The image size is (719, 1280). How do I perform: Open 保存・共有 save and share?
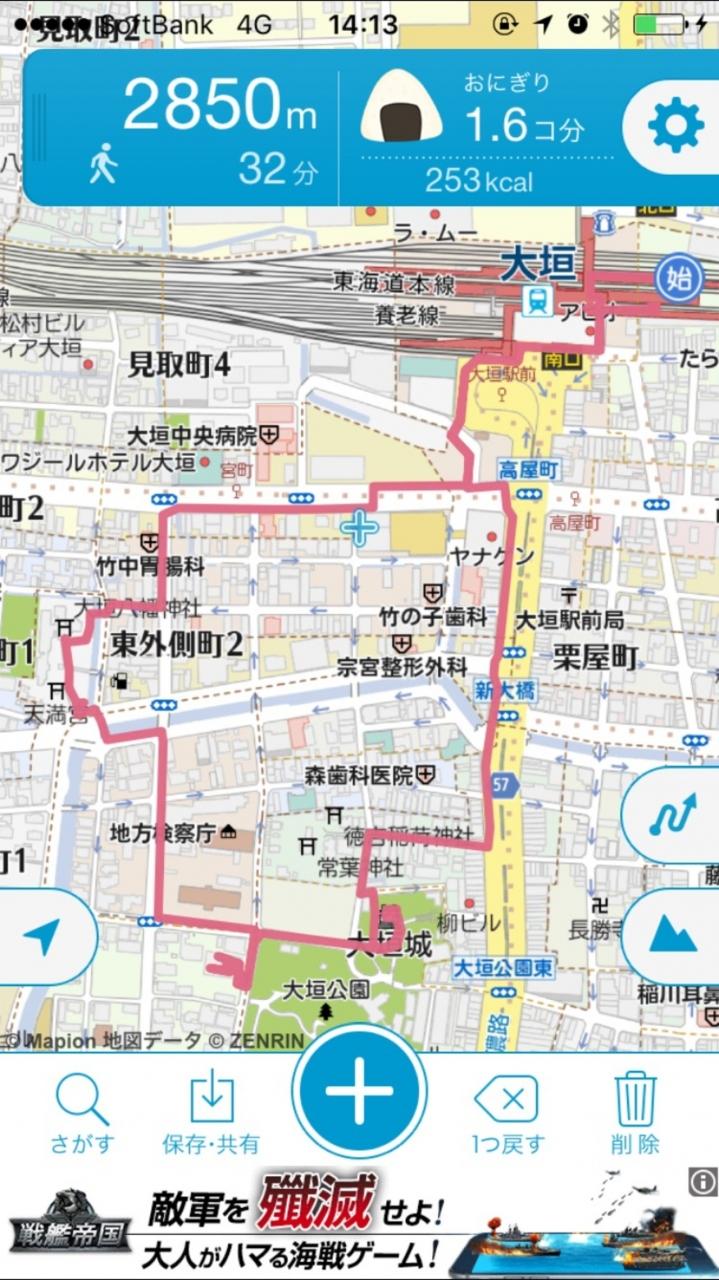(x=211, y=1113)
